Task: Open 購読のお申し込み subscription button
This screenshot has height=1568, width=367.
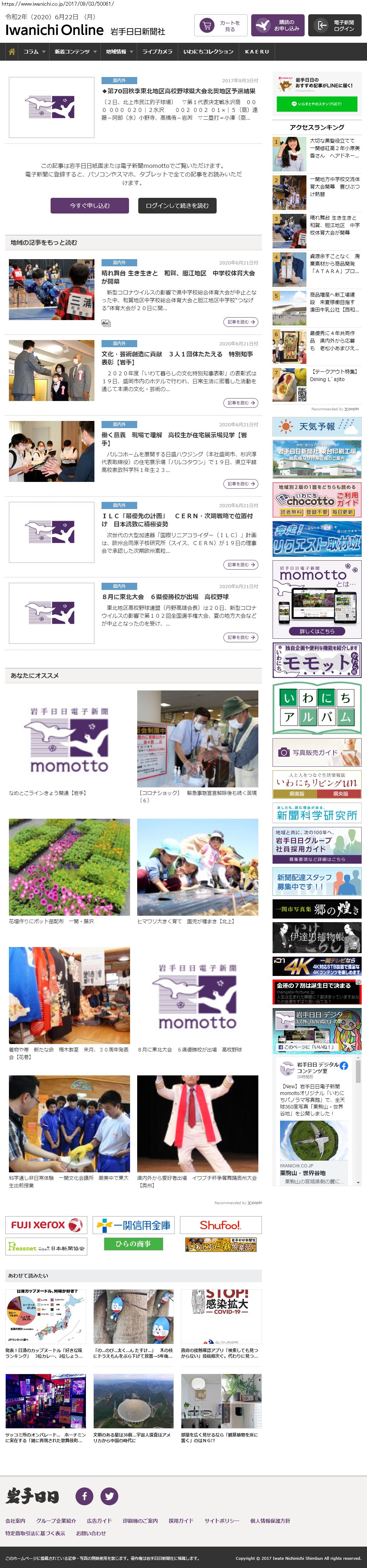Action: (x=278, y=26)
